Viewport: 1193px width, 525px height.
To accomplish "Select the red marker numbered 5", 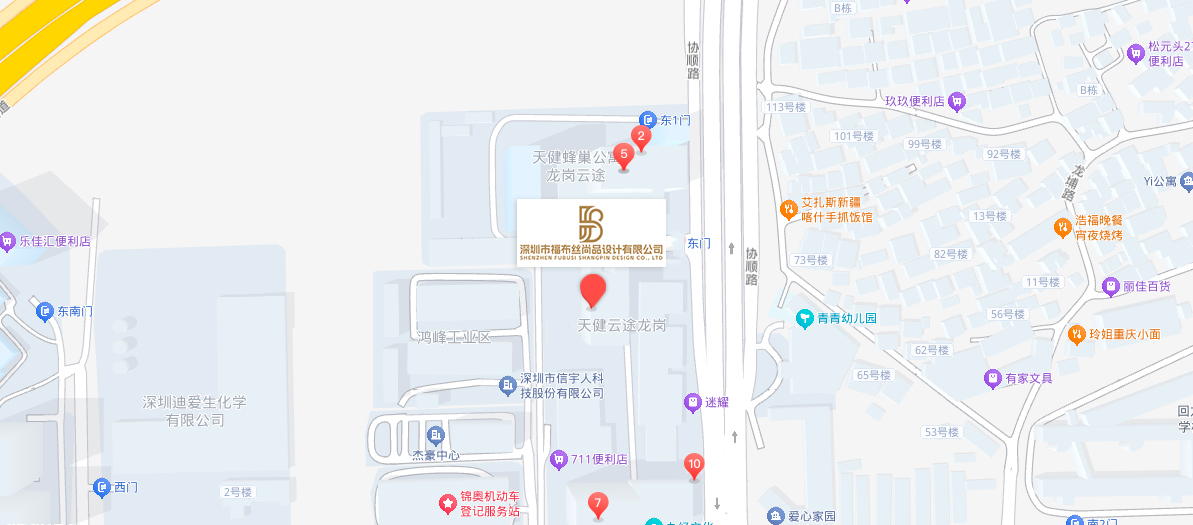I will pos(624,156).
